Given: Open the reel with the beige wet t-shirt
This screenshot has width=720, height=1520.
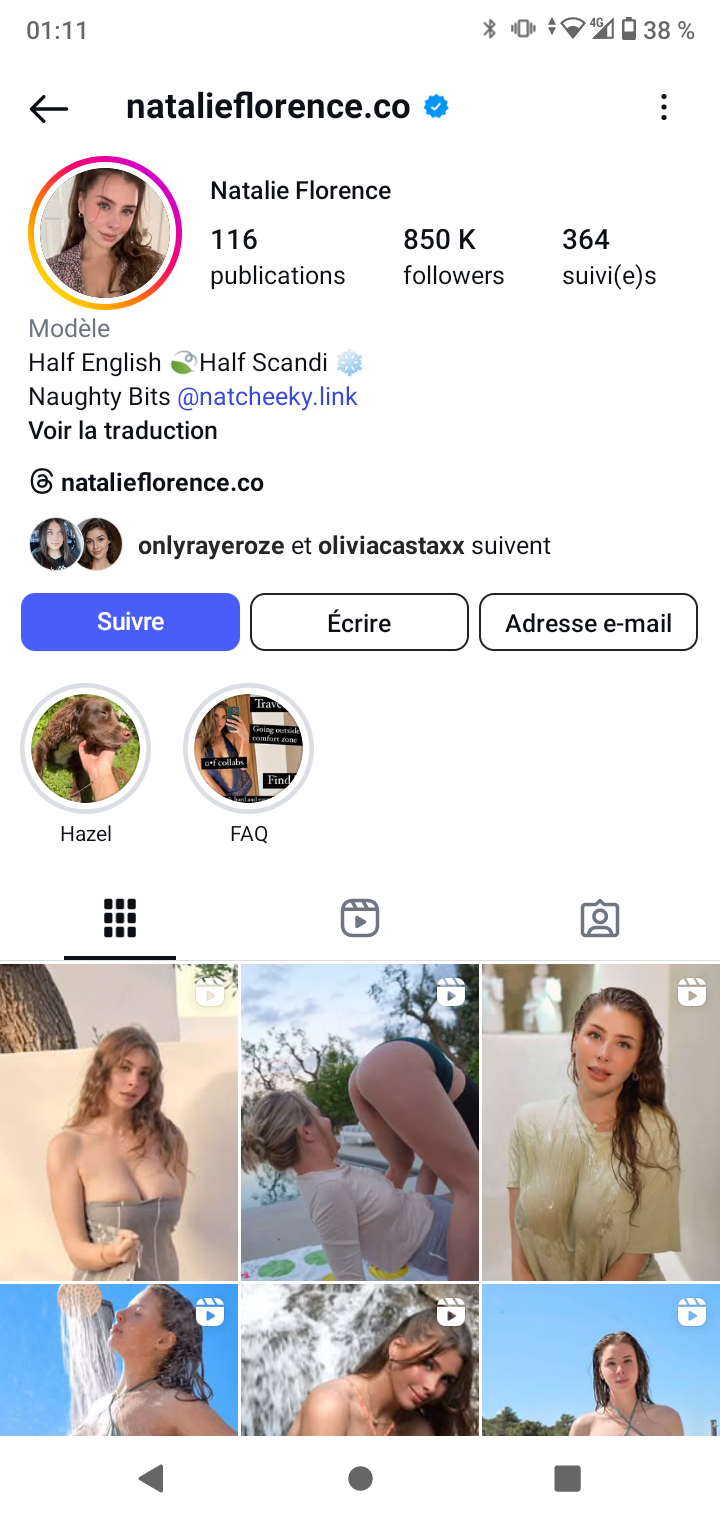Looking at the screenshot, I should coord(600,1122).
